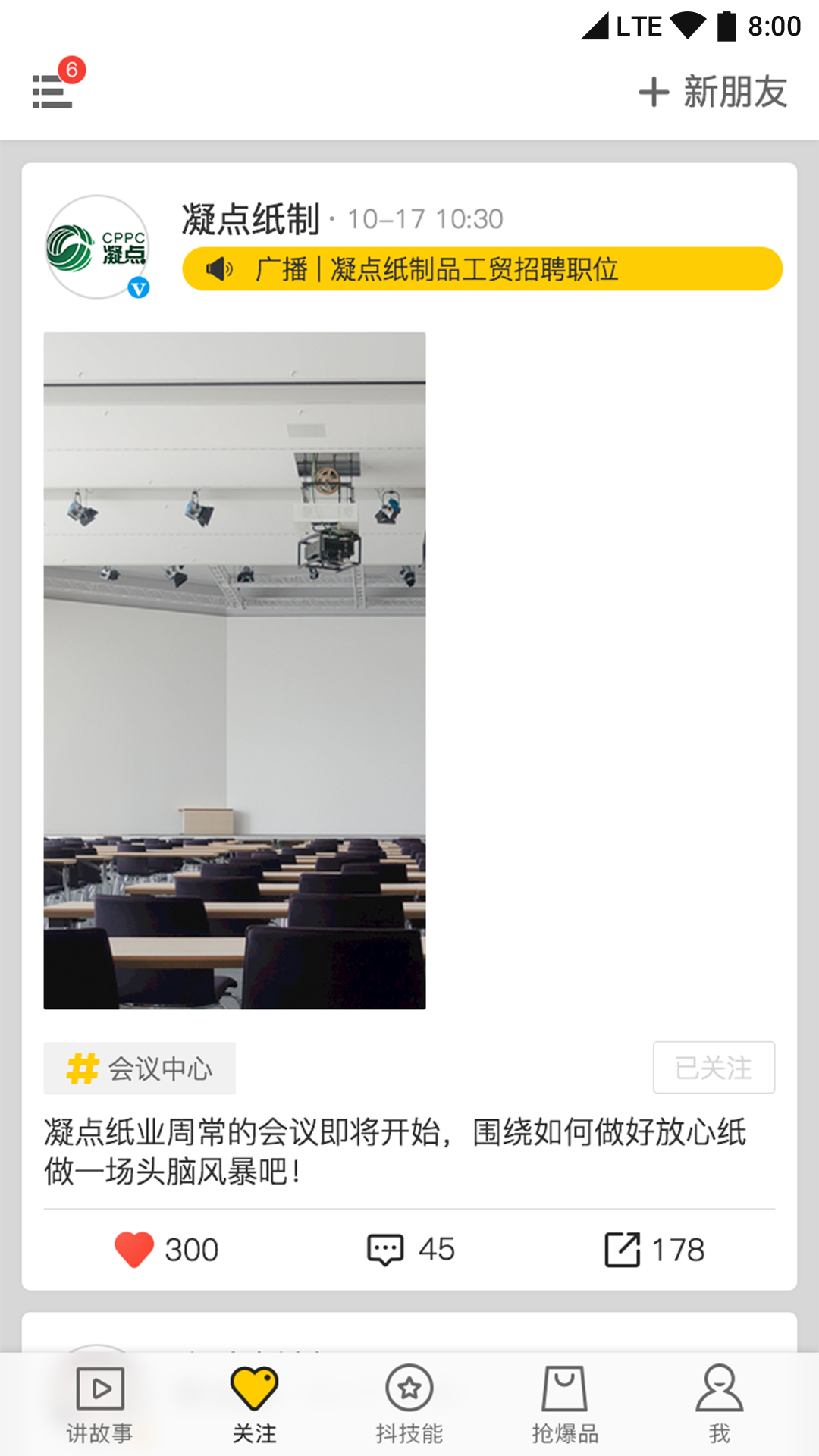Viewport: 819px width, 1456px height.
Task: Tap the 新朋友 add button
Action: click(713, 92)
